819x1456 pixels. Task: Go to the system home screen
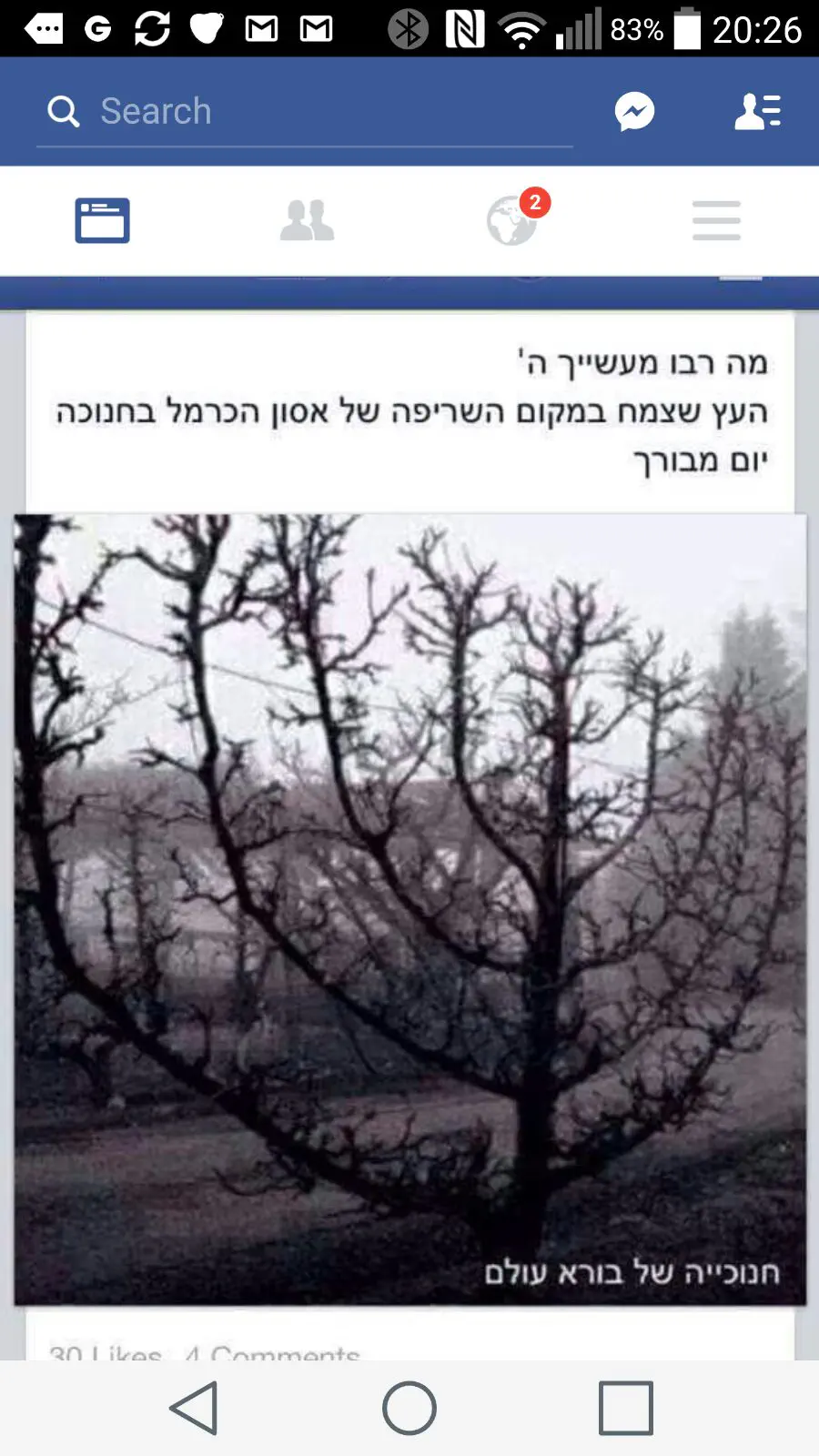click(409, 1408)
